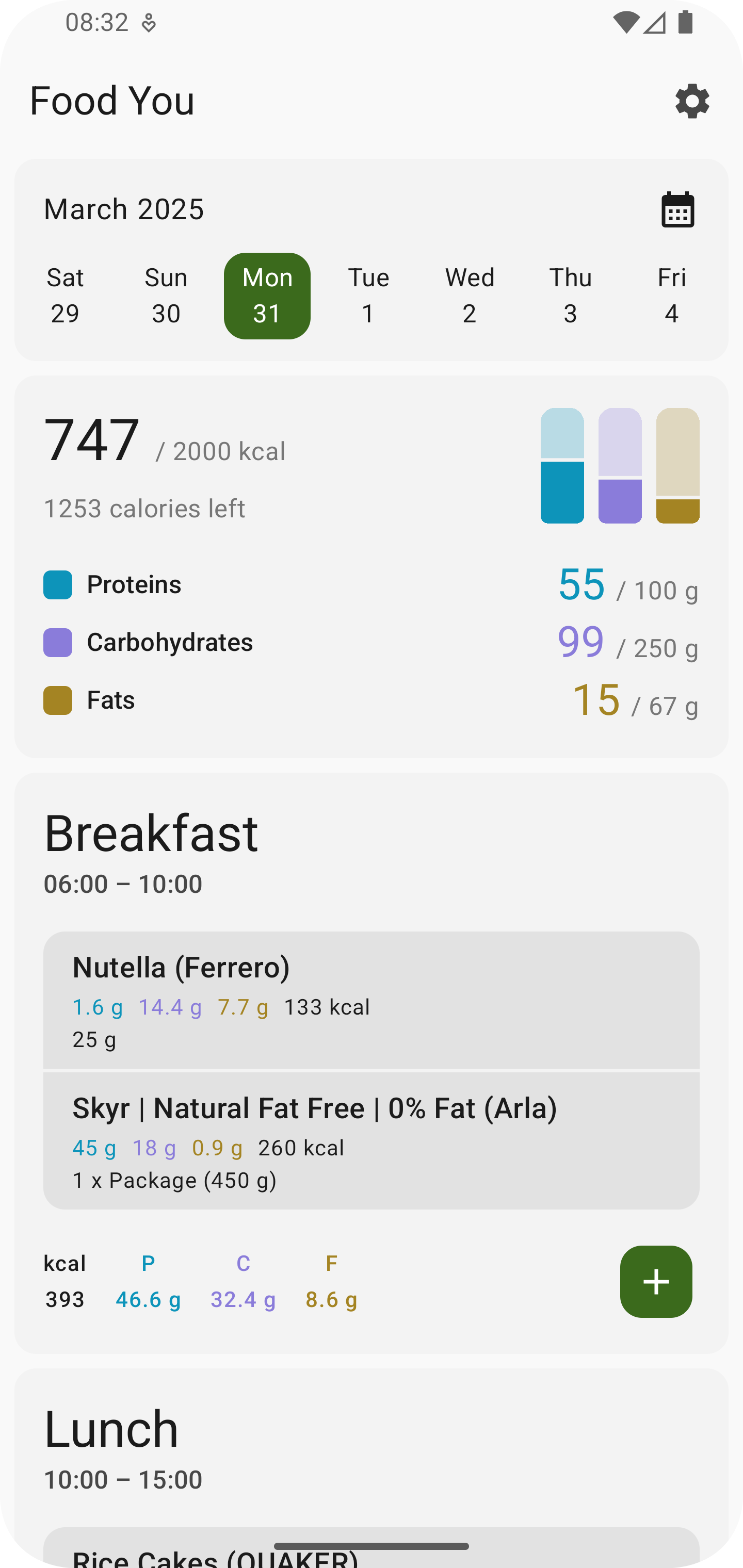Select Saturday 29
Viewport: 743px width, 1568px height.
coord(65,296)
